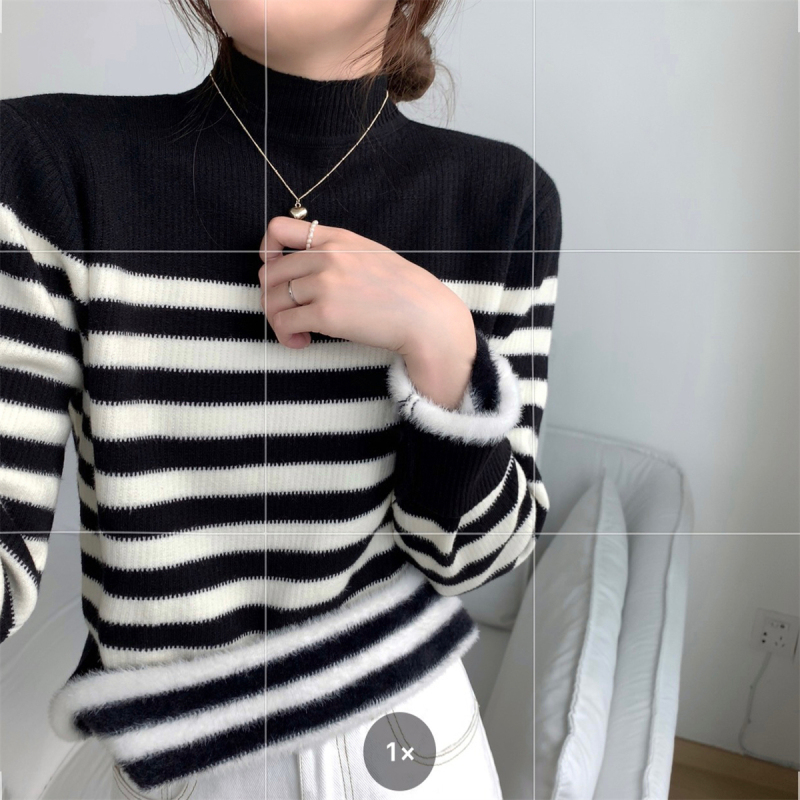Tap the 1× zoom level button

(x=399, y=752)
